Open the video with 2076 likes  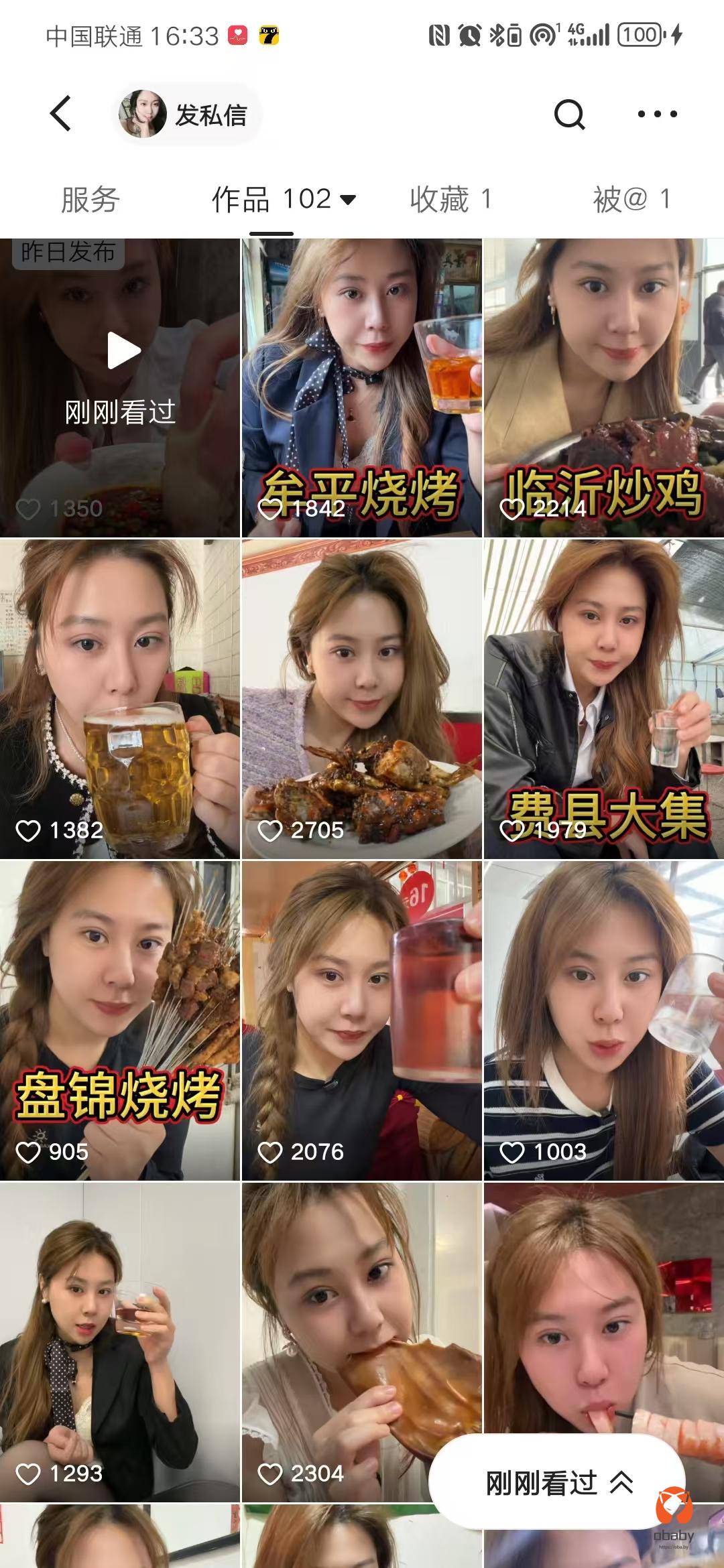(361, 1021)
